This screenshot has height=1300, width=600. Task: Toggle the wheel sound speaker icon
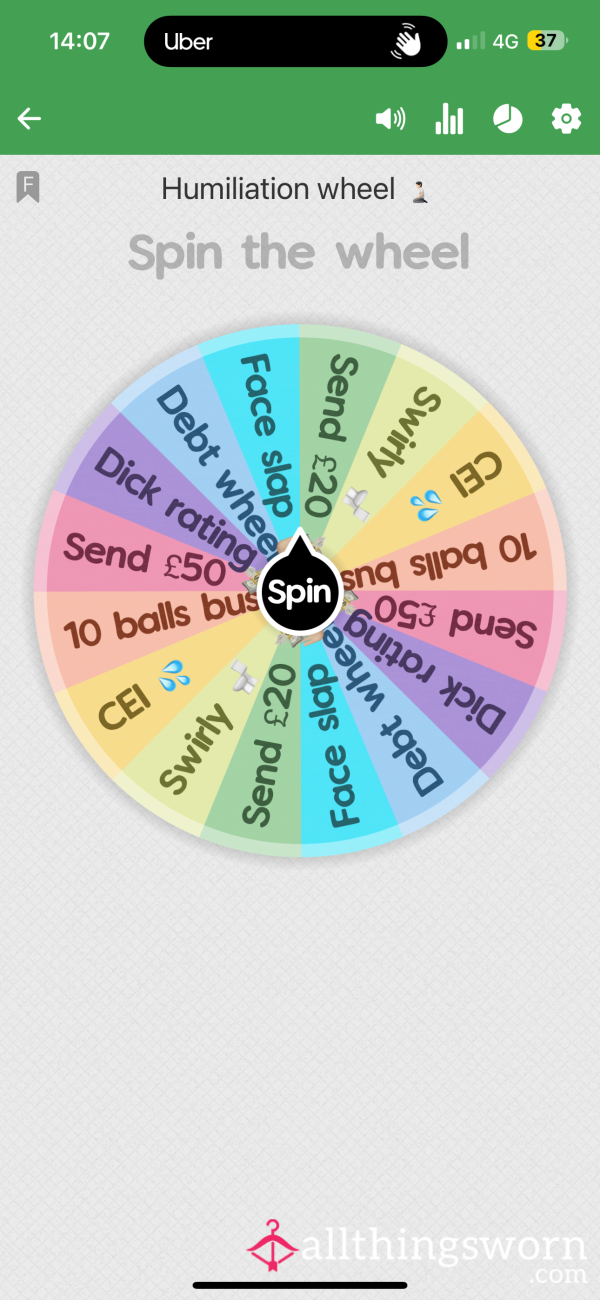(390, 119)
